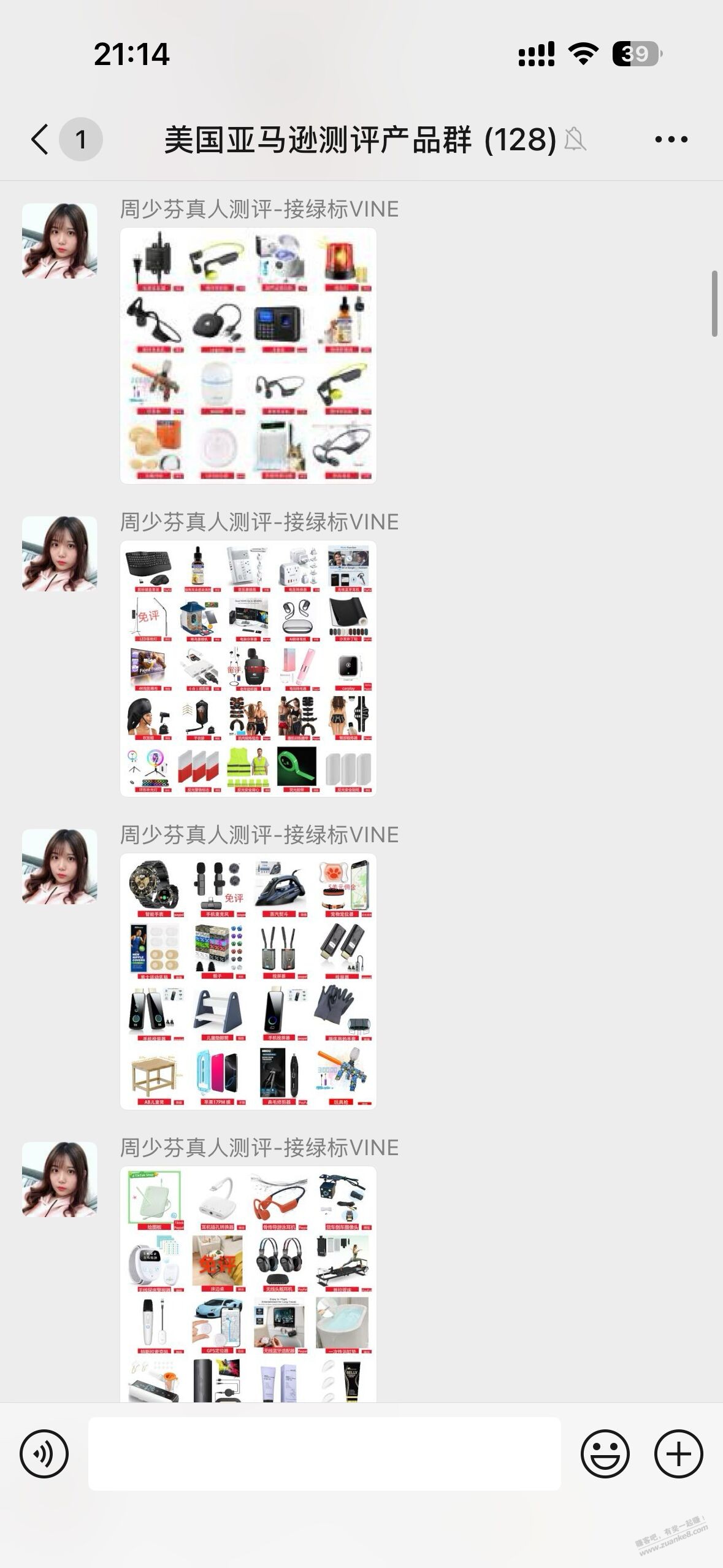The height and width of the screenshot is (1568, 723).
Task: Open the product image with orange swimming headphones
Action: click(248, 1283)
